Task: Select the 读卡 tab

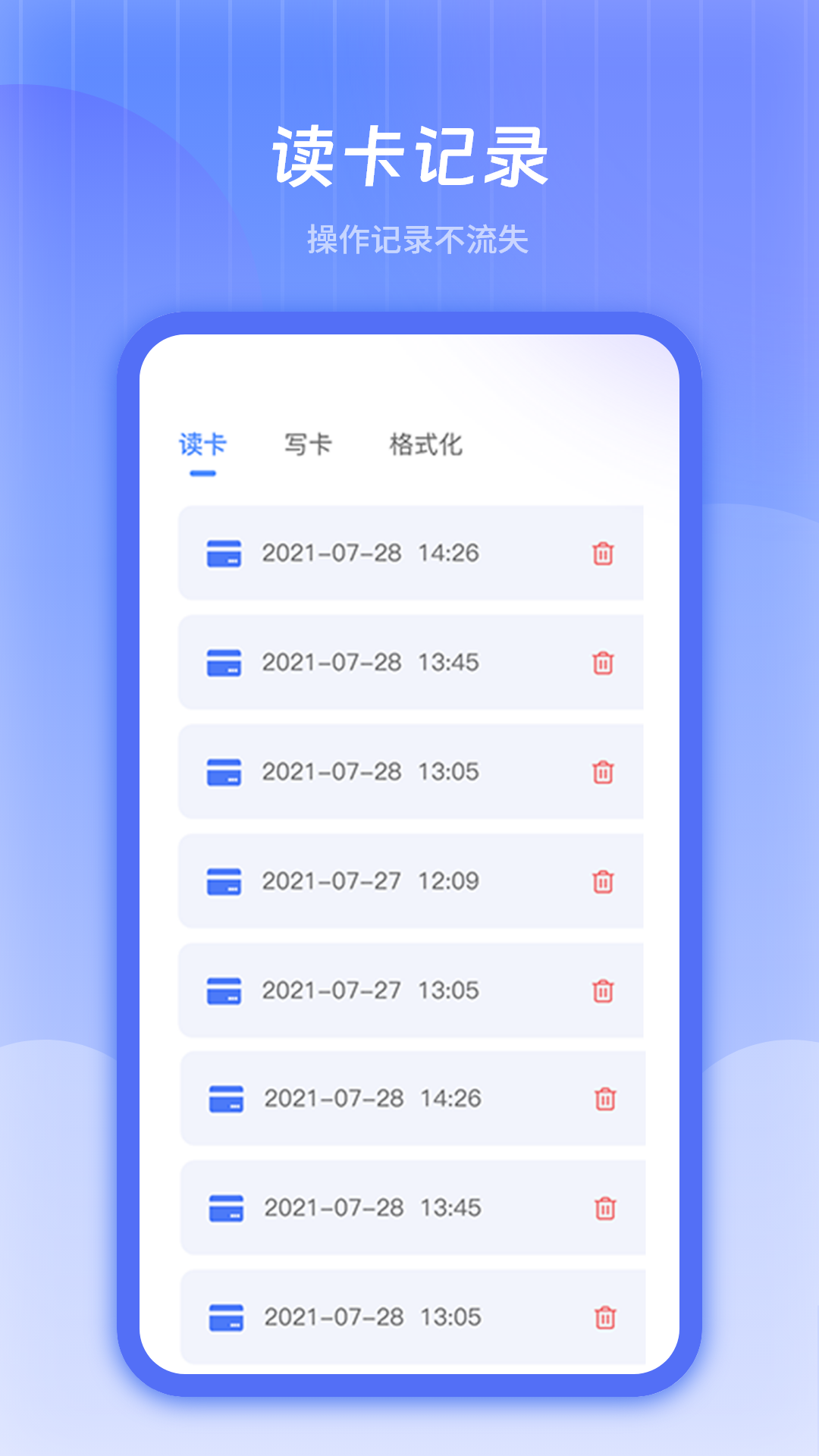Action: point(202,446)
